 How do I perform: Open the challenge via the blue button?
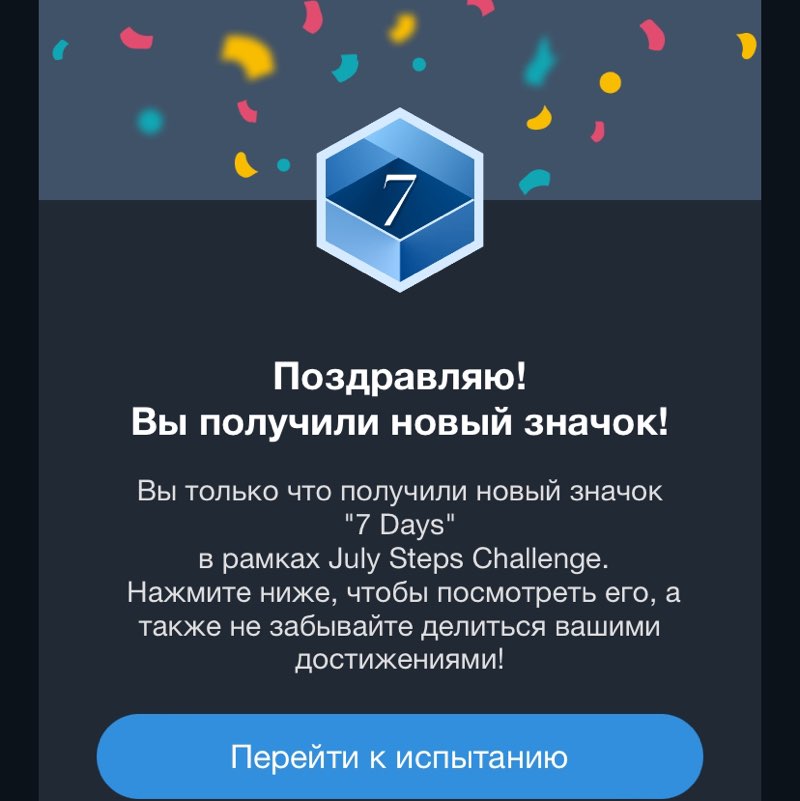[400, 757]
